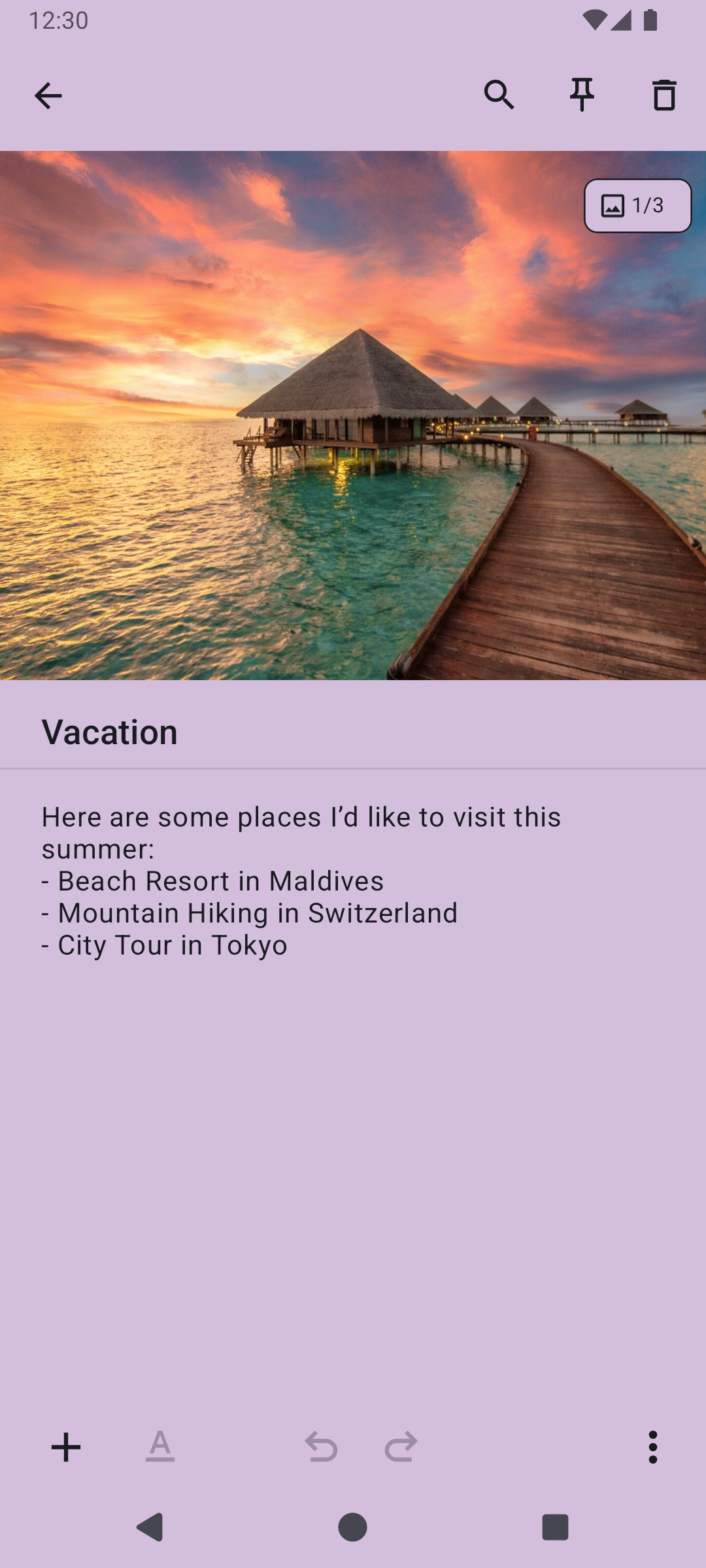The width and height of the screenshot is (706, 1568).
Task: Pin the Vacation note
Action: tap(582, 95)
